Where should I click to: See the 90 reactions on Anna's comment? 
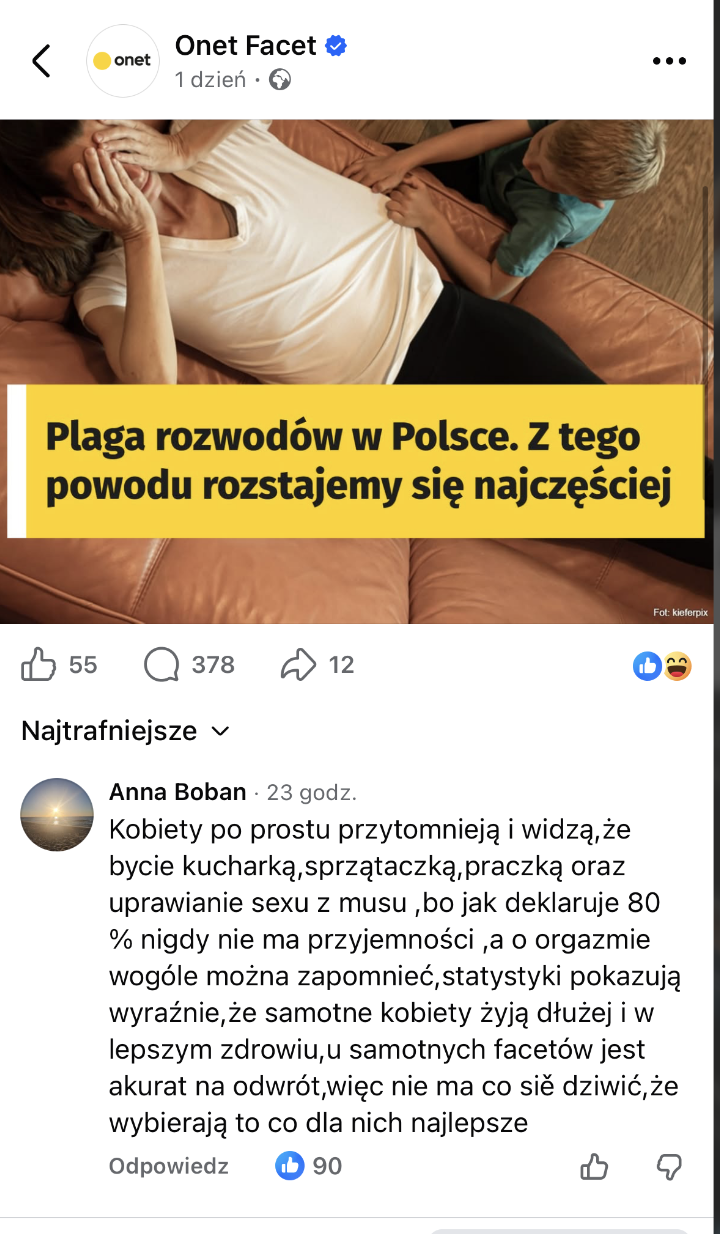point(309,1166)
